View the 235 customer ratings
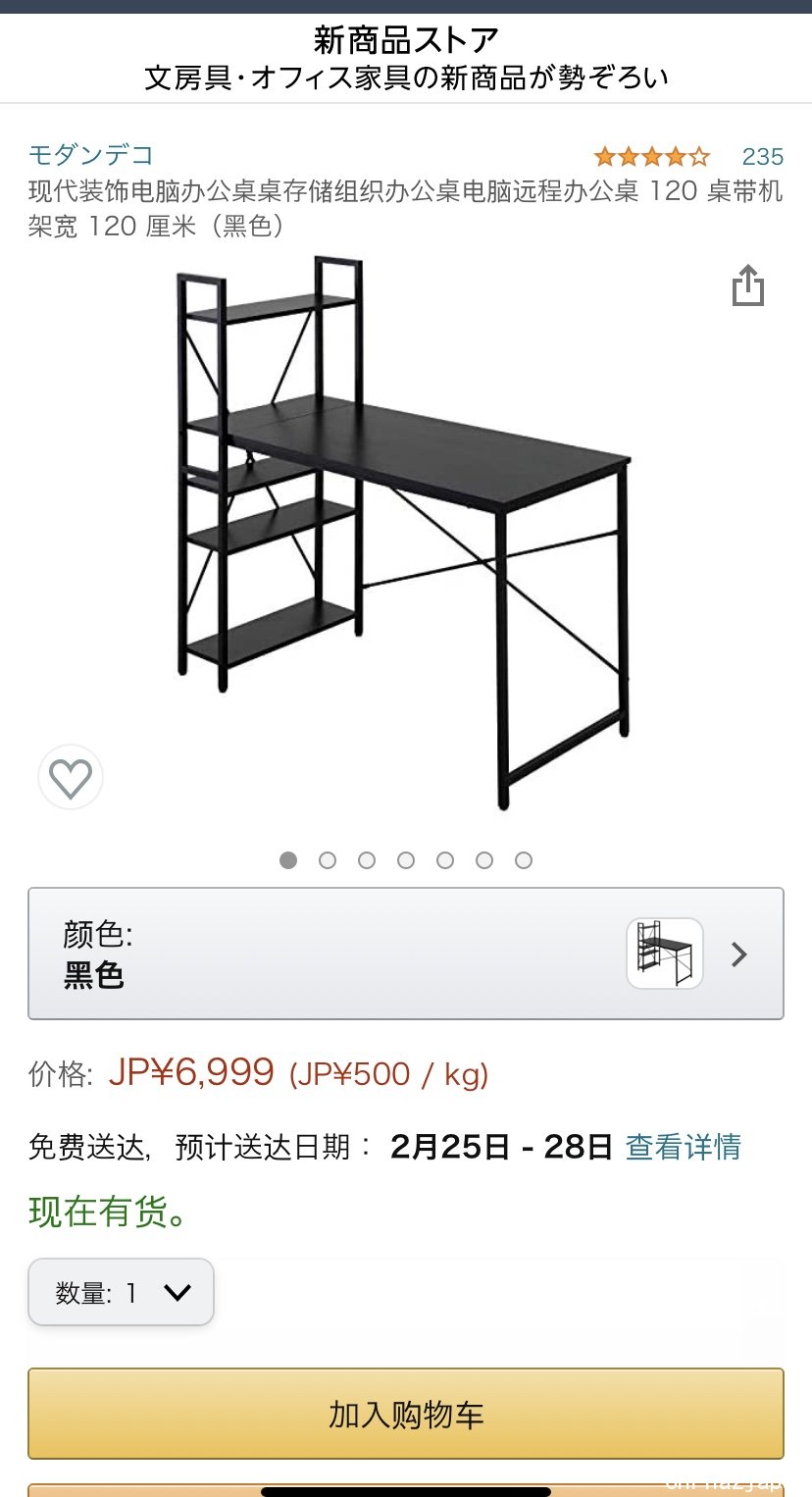 pos(762,156)
